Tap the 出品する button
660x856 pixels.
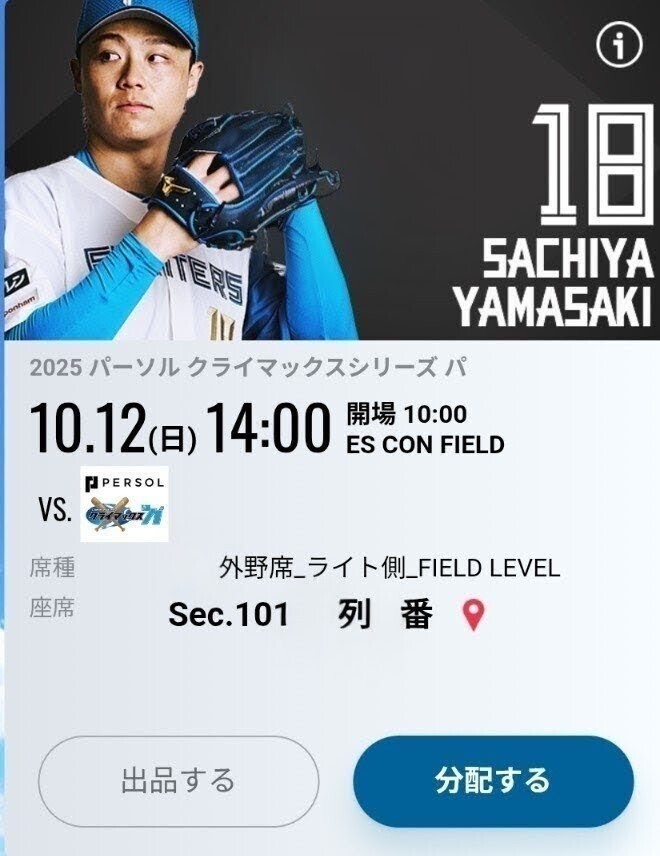[x=178, y=781]
